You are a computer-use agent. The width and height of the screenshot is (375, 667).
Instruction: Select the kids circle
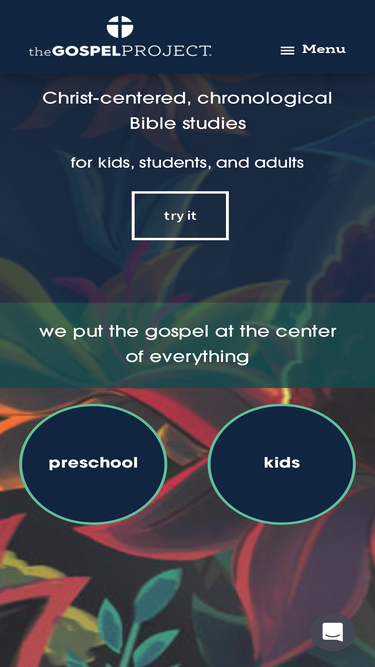(281, 464)
